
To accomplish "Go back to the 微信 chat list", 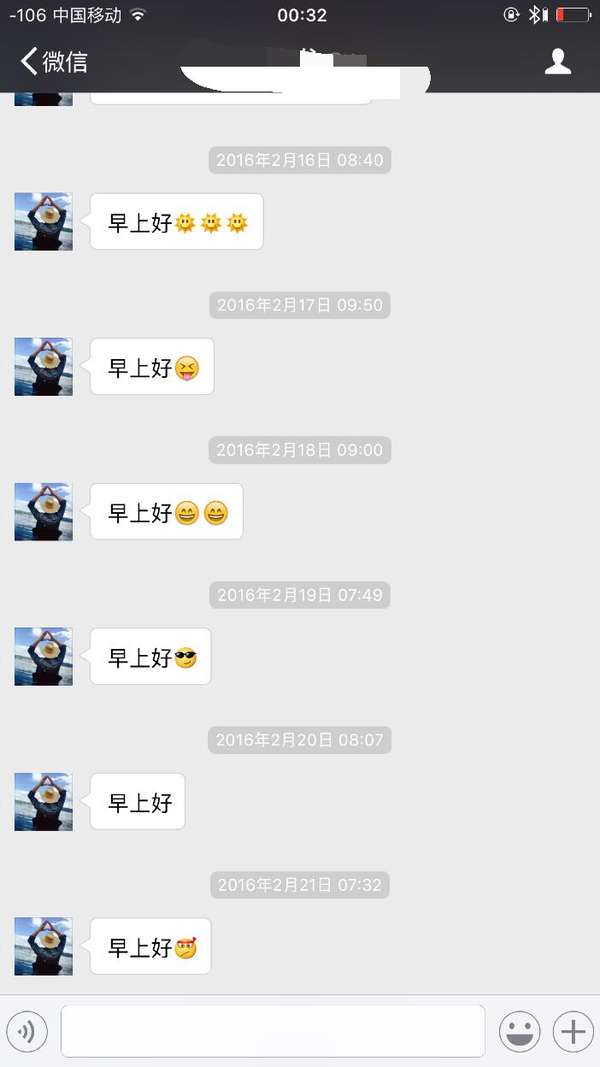I will point(54,61).
